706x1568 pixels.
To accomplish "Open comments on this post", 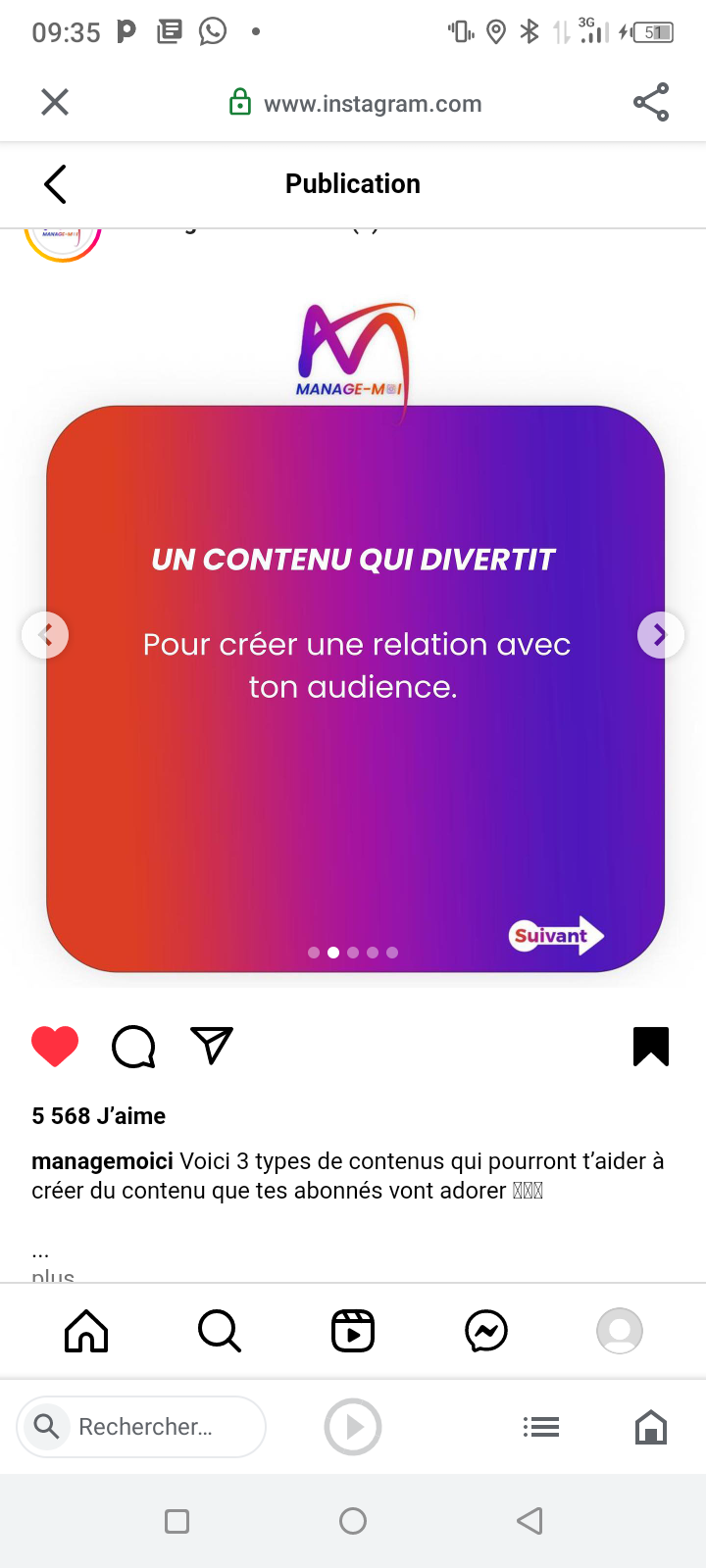I will [x=133, y=1046].
